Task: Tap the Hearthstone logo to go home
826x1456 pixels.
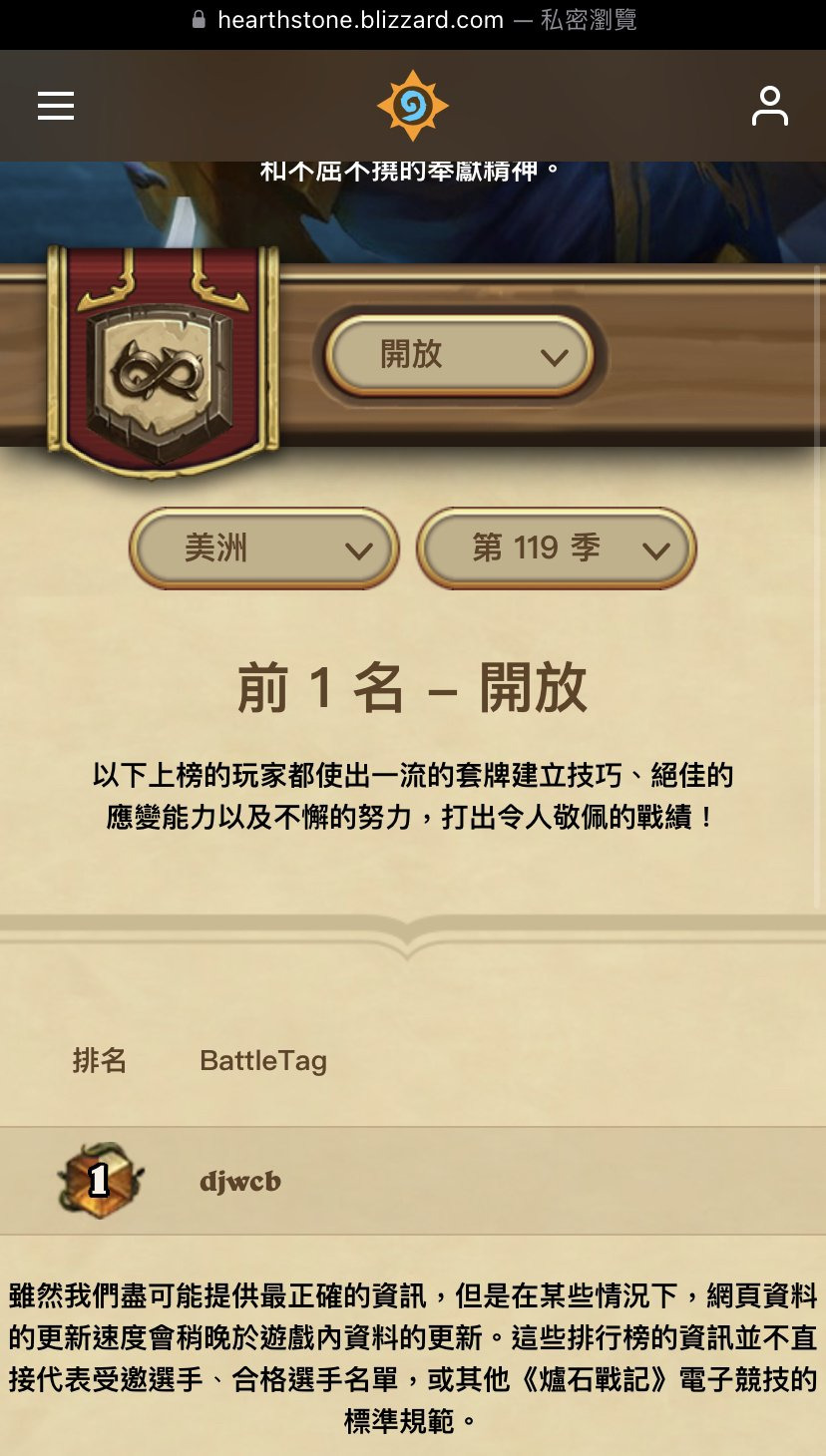Action: [413, 106]
